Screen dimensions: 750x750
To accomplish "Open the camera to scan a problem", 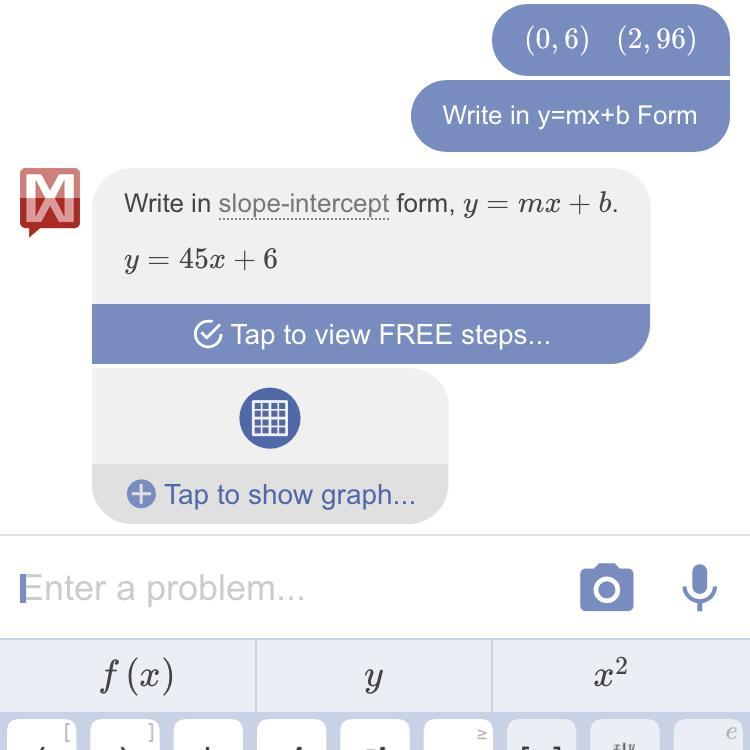I will click(x=606, y=588).
